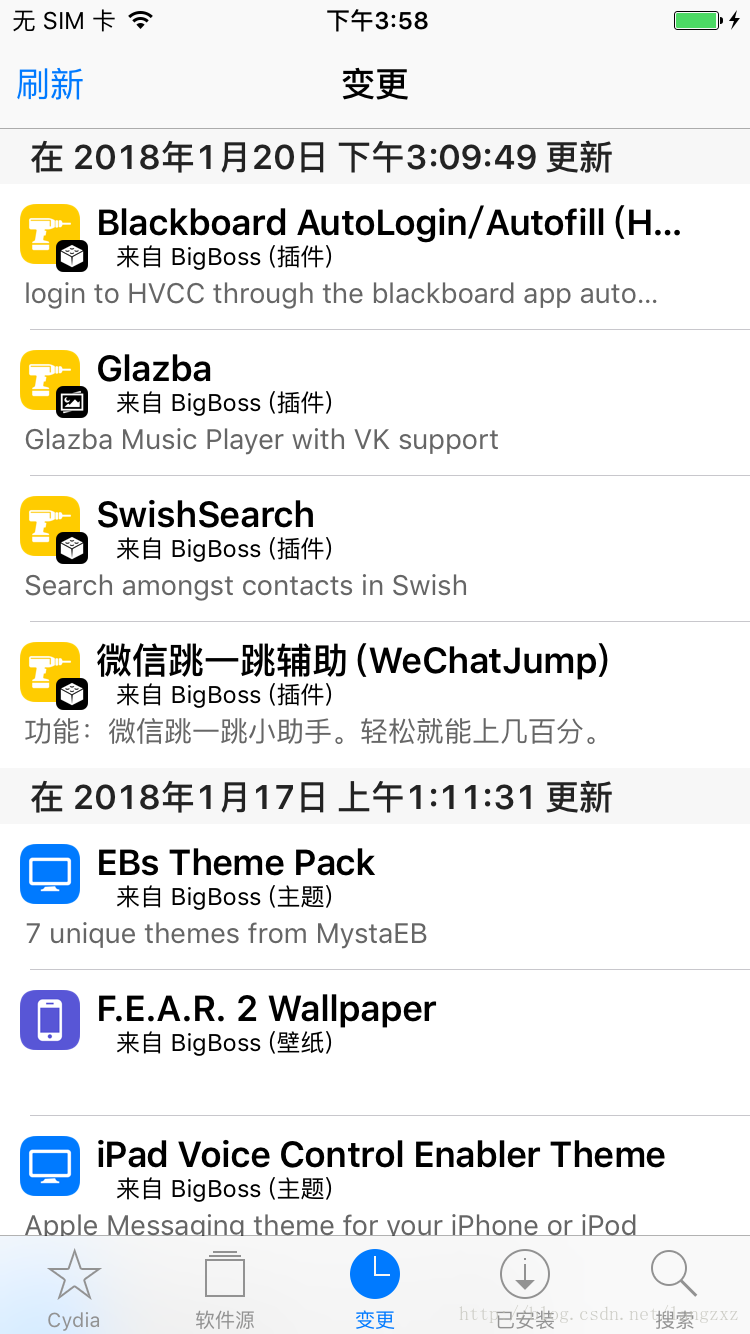The height and width of the screenshot is (1334, 750).
Task: Select the 变更 changes tab
Action: pos(375,1288)
